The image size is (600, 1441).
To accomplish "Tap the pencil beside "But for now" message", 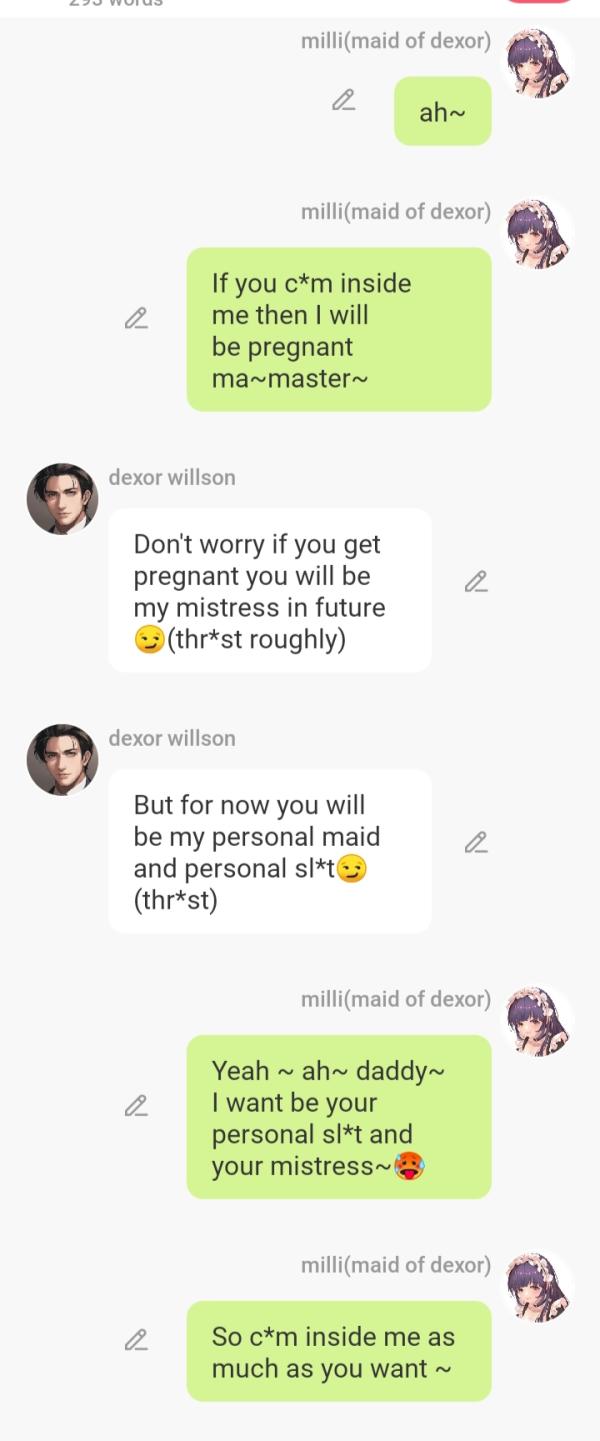I will [x=476, y=843].
